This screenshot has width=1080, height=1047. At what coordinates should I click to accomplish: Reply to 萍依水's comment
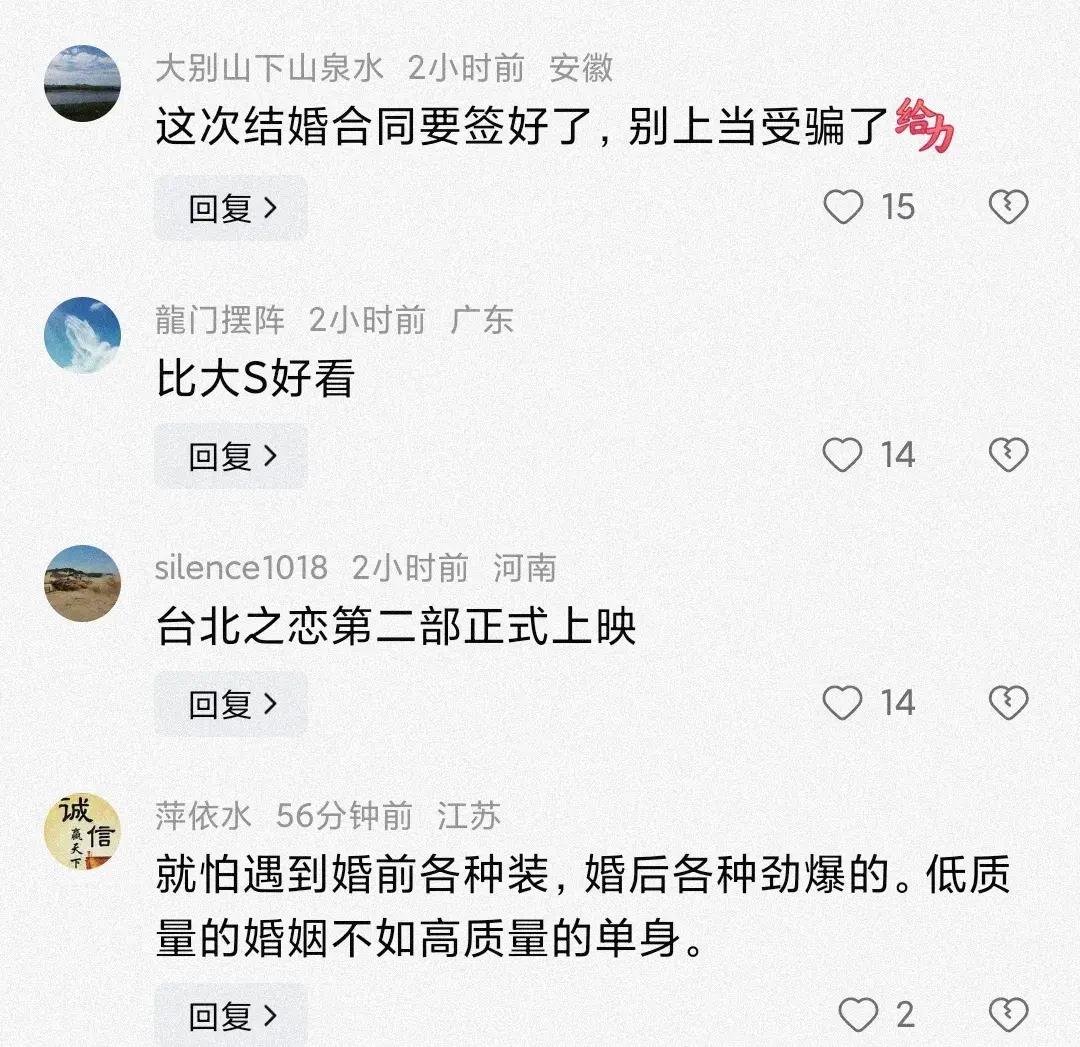tap(231, 1016)
